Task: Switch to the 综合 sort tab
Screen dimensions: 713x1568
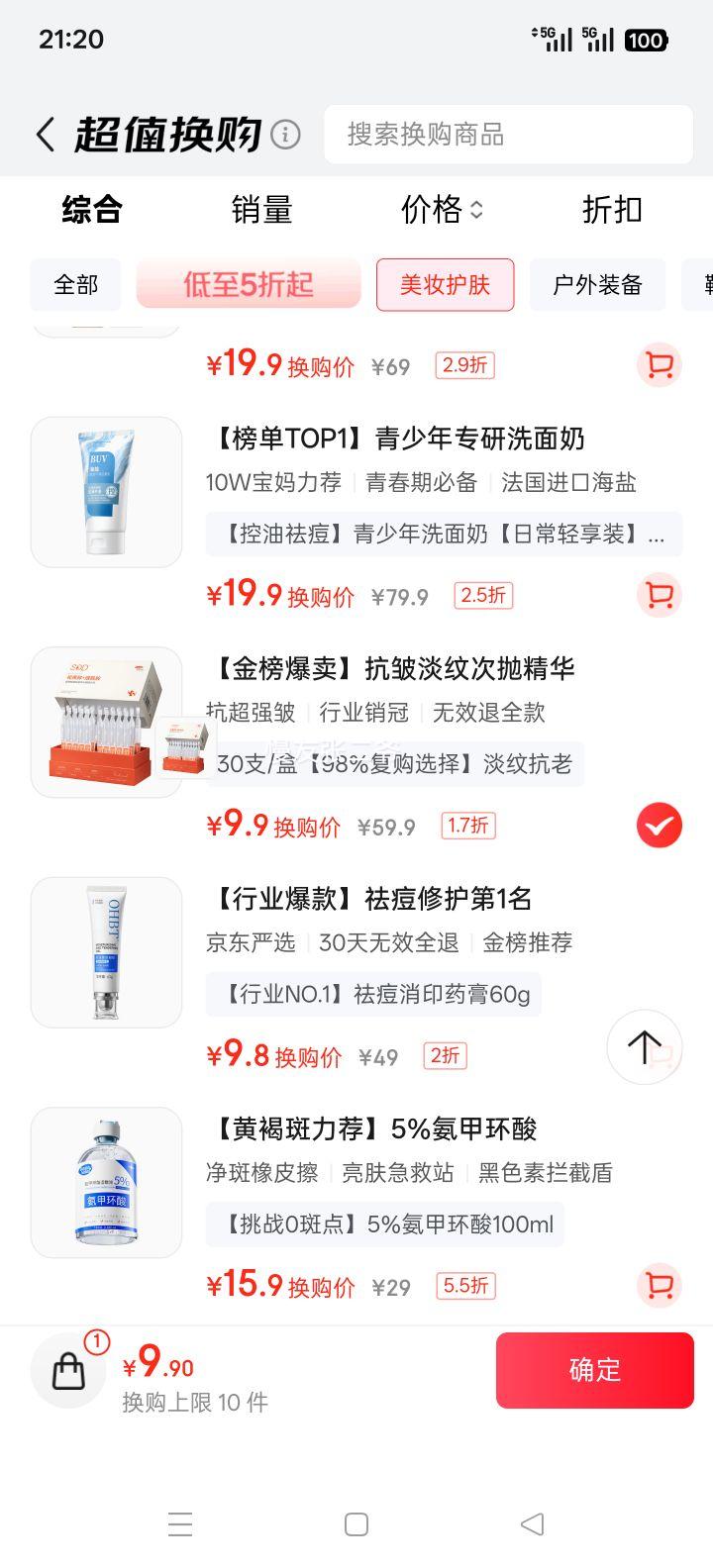Action: pyautogui.click(x=91, y=210)
